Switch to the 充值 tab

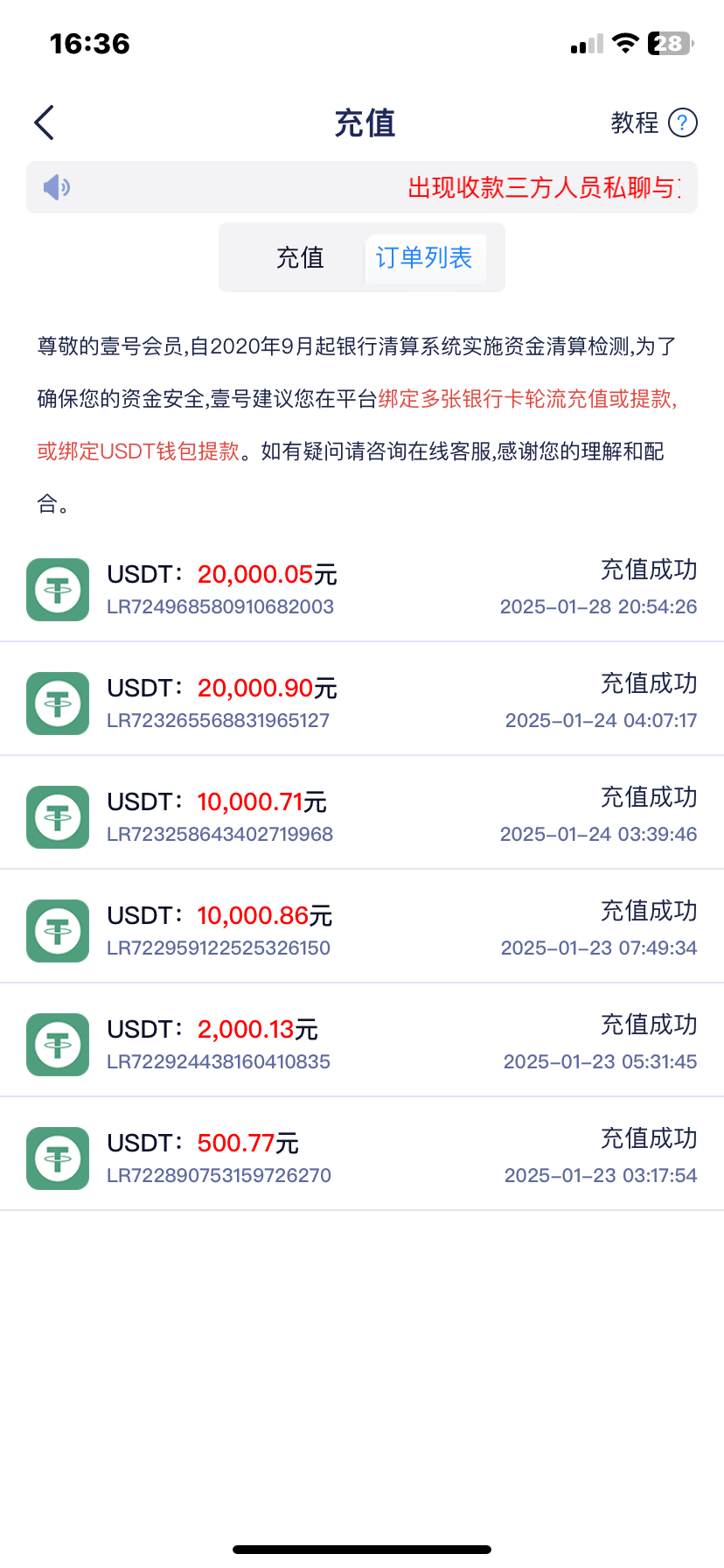tap(300, 257)
